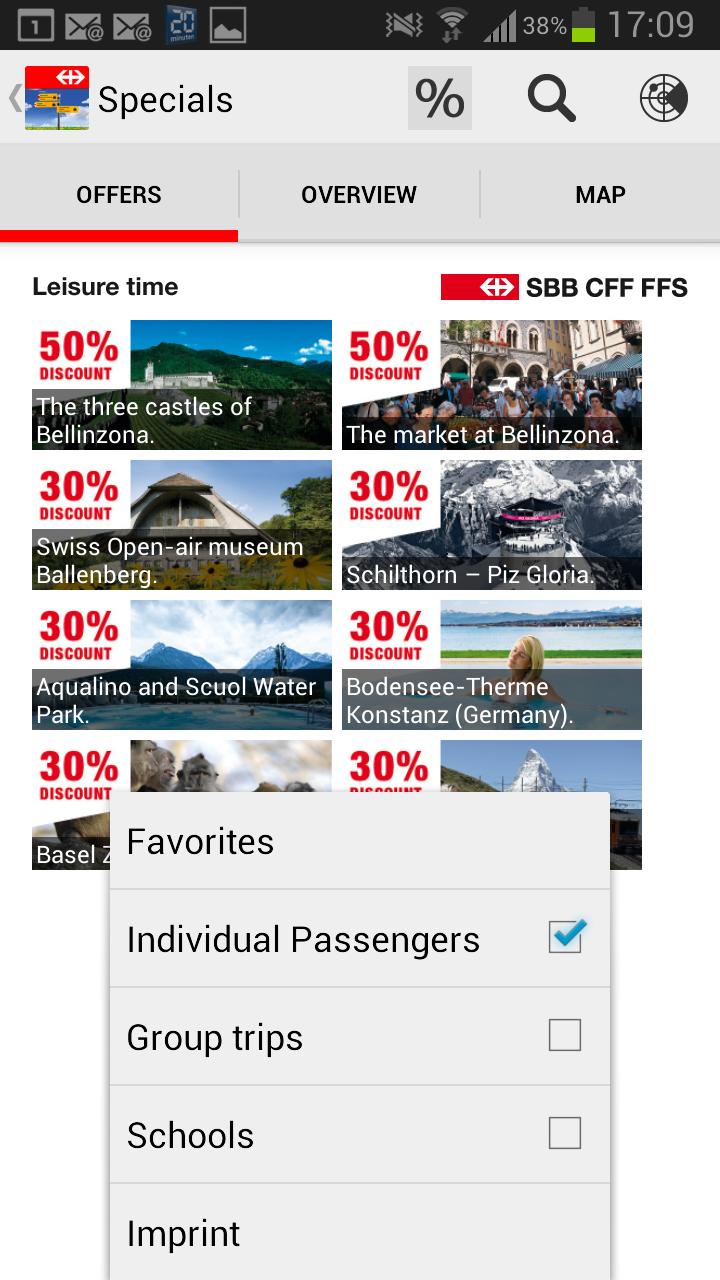Open the search magnifier

551,98
